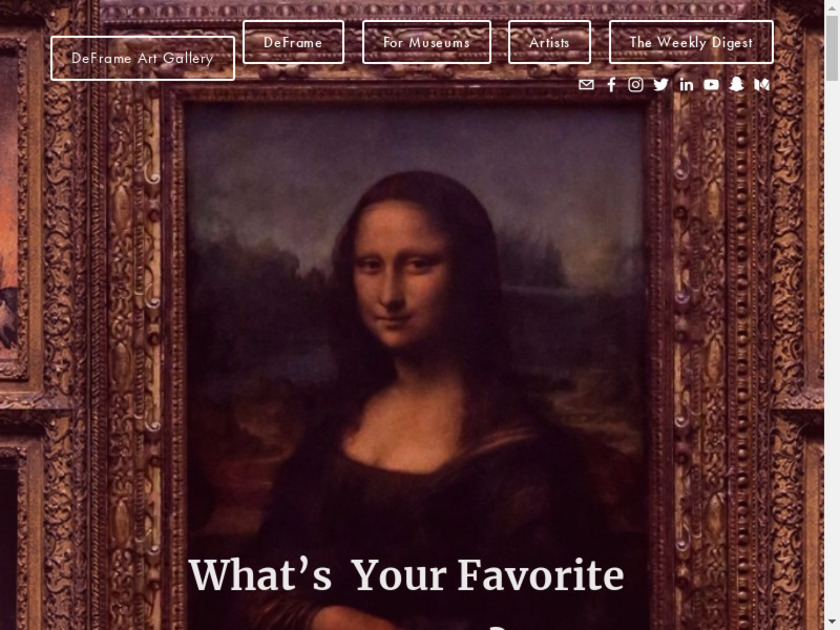Open the DeFrame Art Gallery link
The height and width of the screenshot is (630, 840).
pos(142,58)
